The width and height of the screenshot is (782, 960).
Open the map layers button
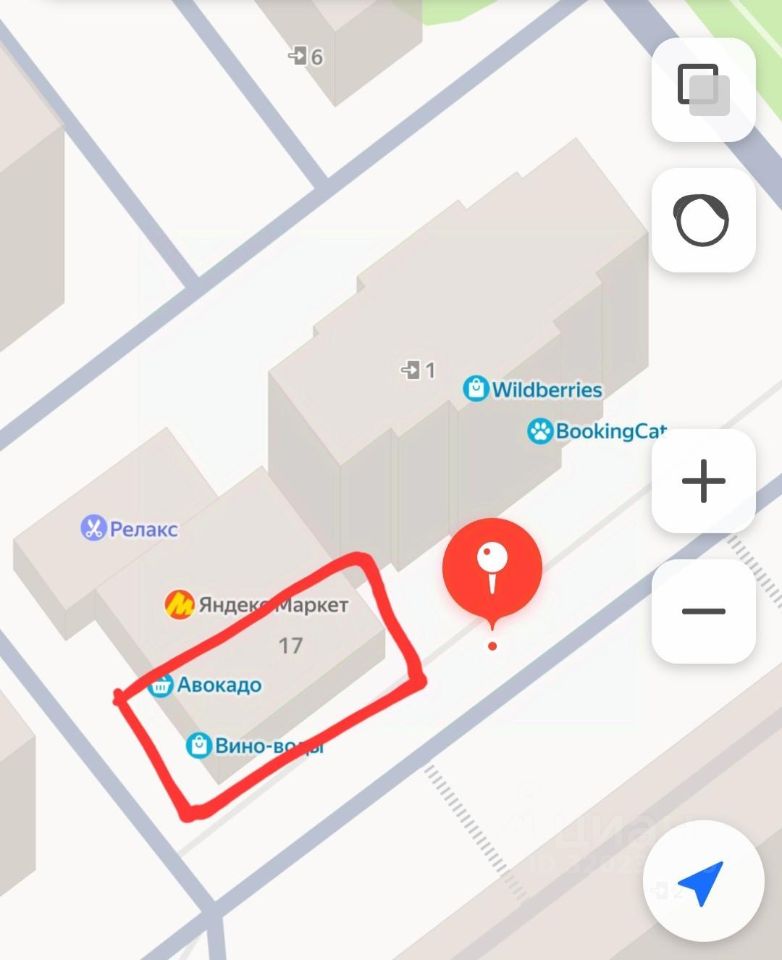coord(703,90)
